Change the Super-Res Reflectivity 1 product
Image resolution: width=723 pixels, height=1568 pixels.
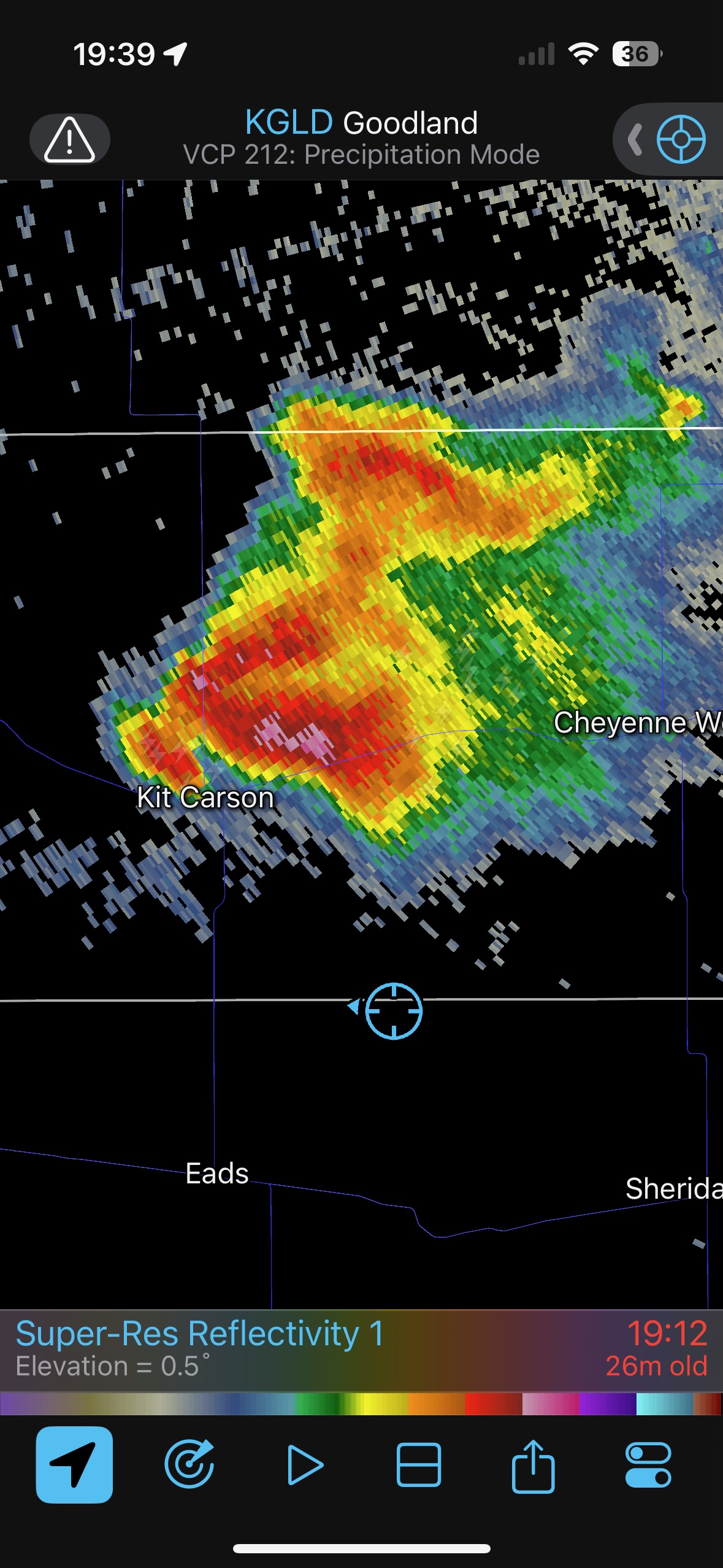[x=200, y=1334]
